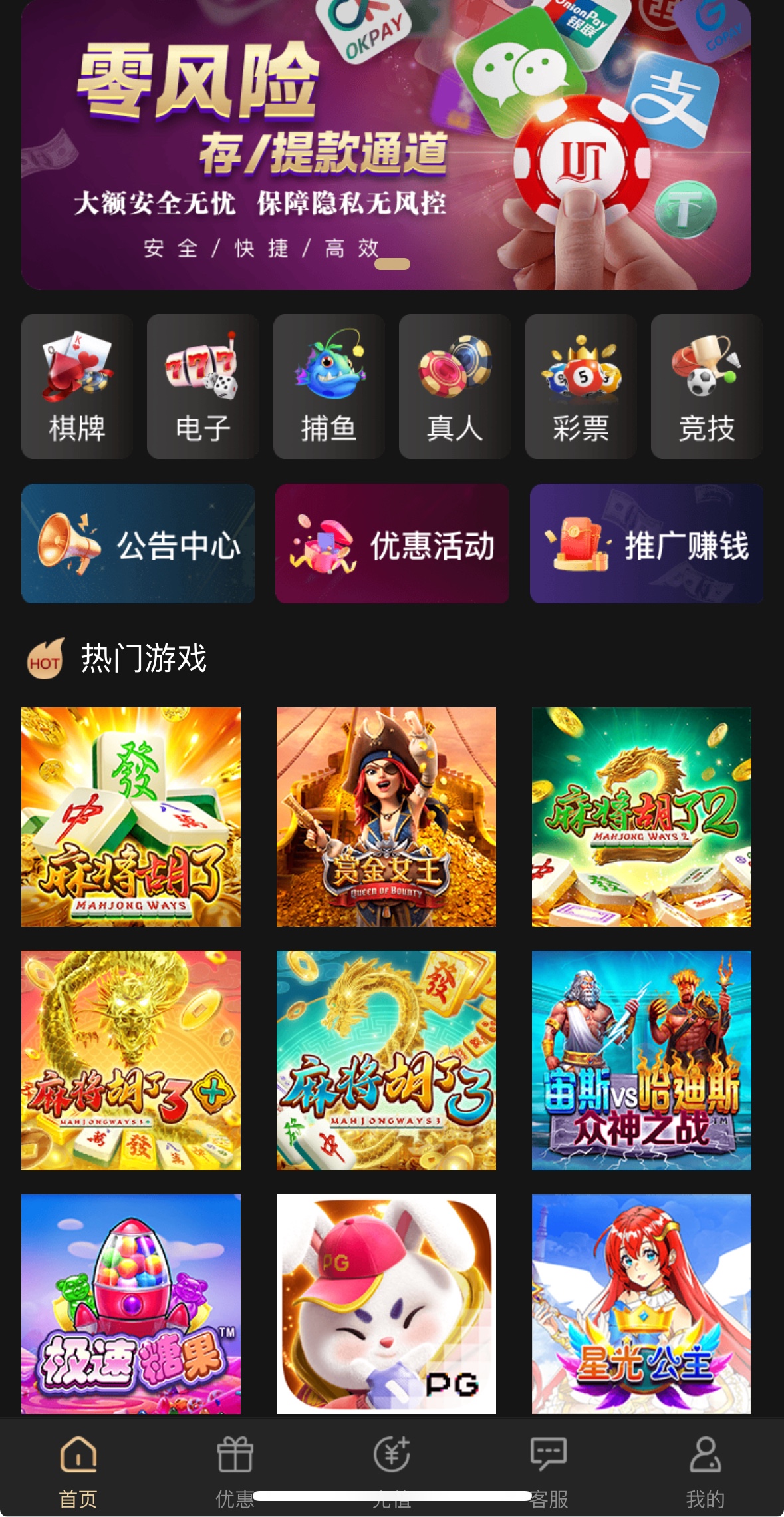
Task: Open 推广赚钱 referral page
Action: coord(646,544)
